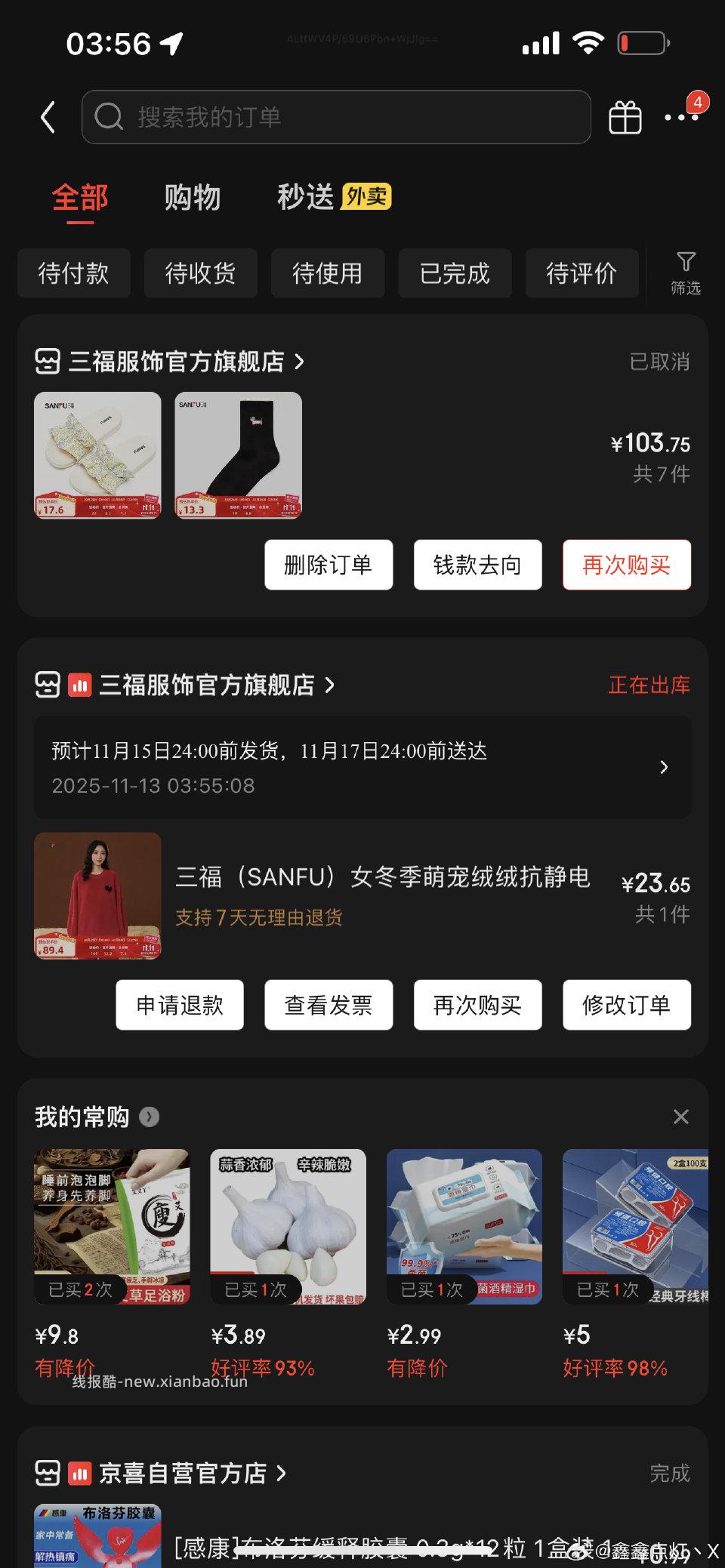Select the 待付款 order filter

coord(73,274)
